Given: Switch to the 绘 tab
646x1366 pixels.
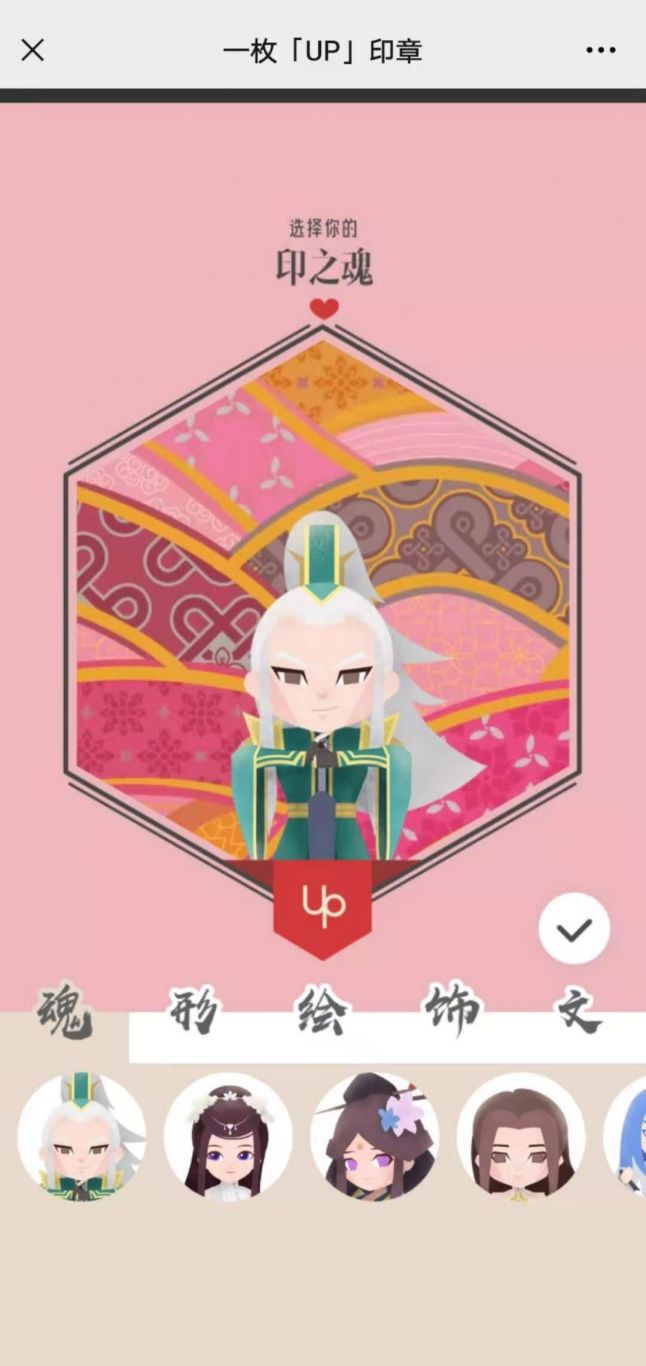Looking at the screenshot, I should click(x=323, y=1014).
